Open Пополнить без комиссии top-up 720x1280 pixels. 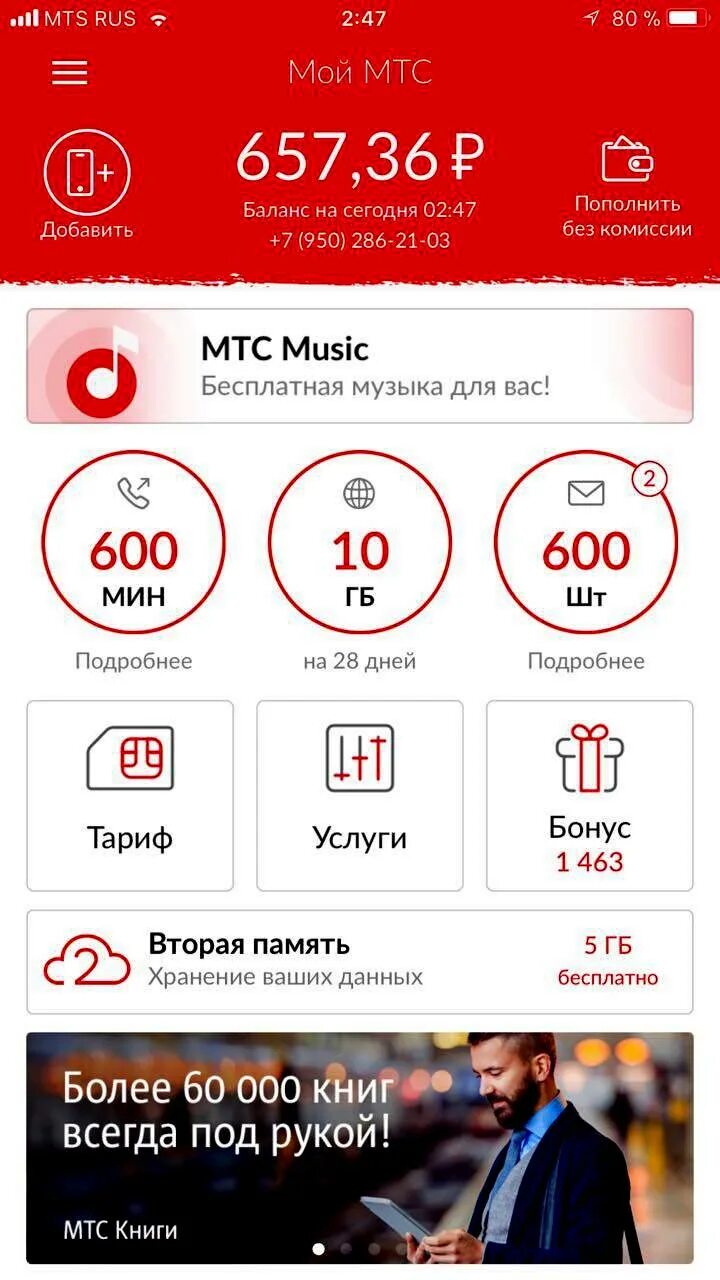tap(627, 188)
